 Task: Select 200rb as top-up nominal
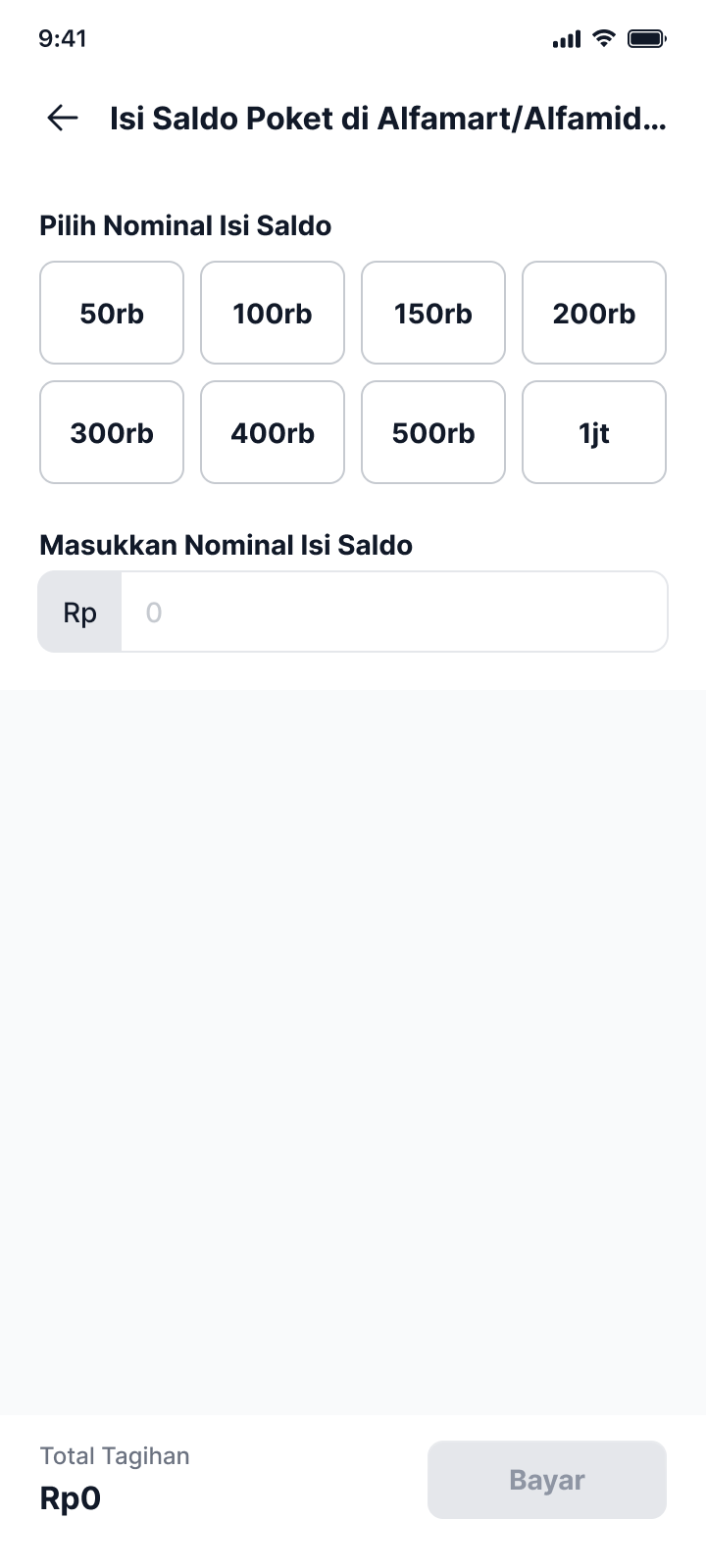[594, 313]
